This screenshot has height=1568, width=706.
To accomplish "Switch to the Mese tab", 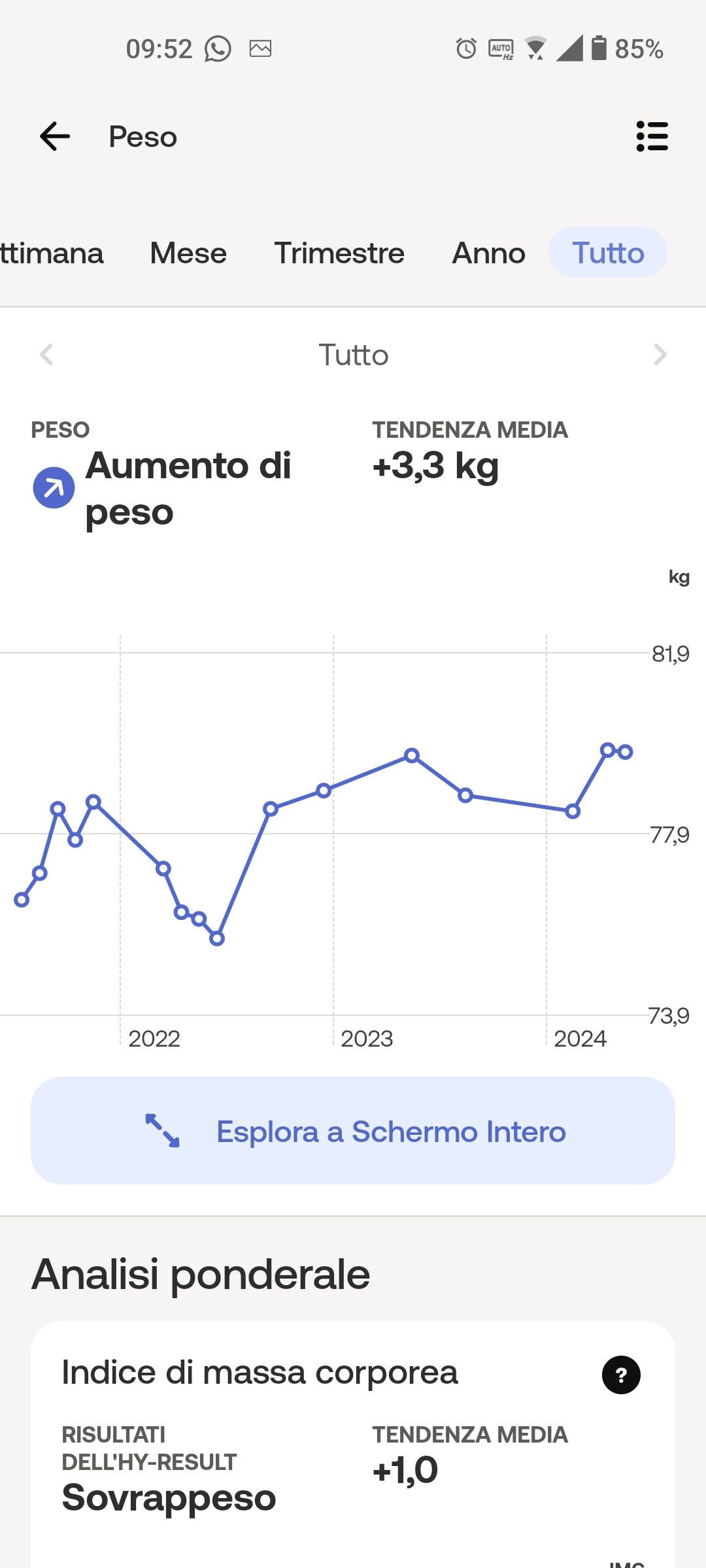I will point(188,253).
